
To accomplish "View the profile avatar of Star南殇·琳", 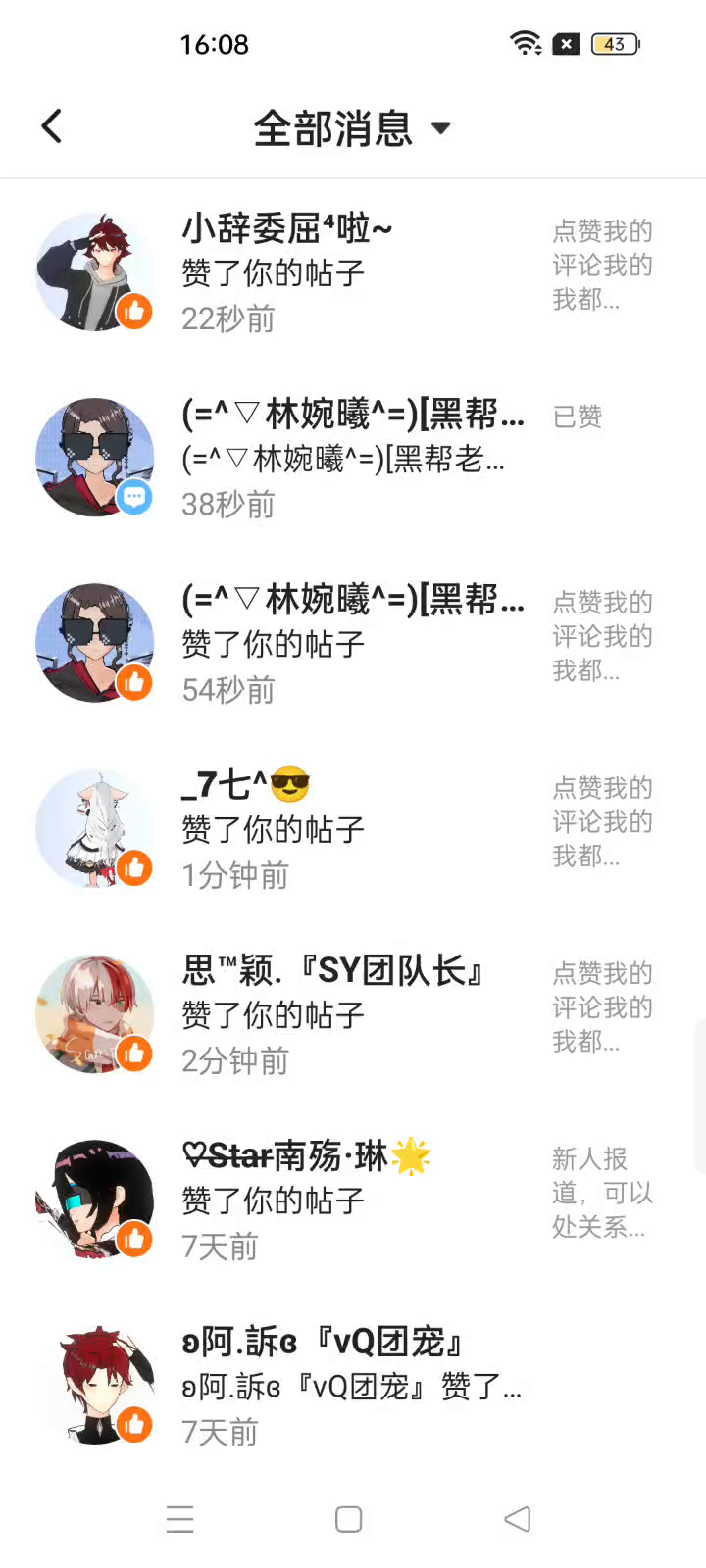I will (94, 1200).
